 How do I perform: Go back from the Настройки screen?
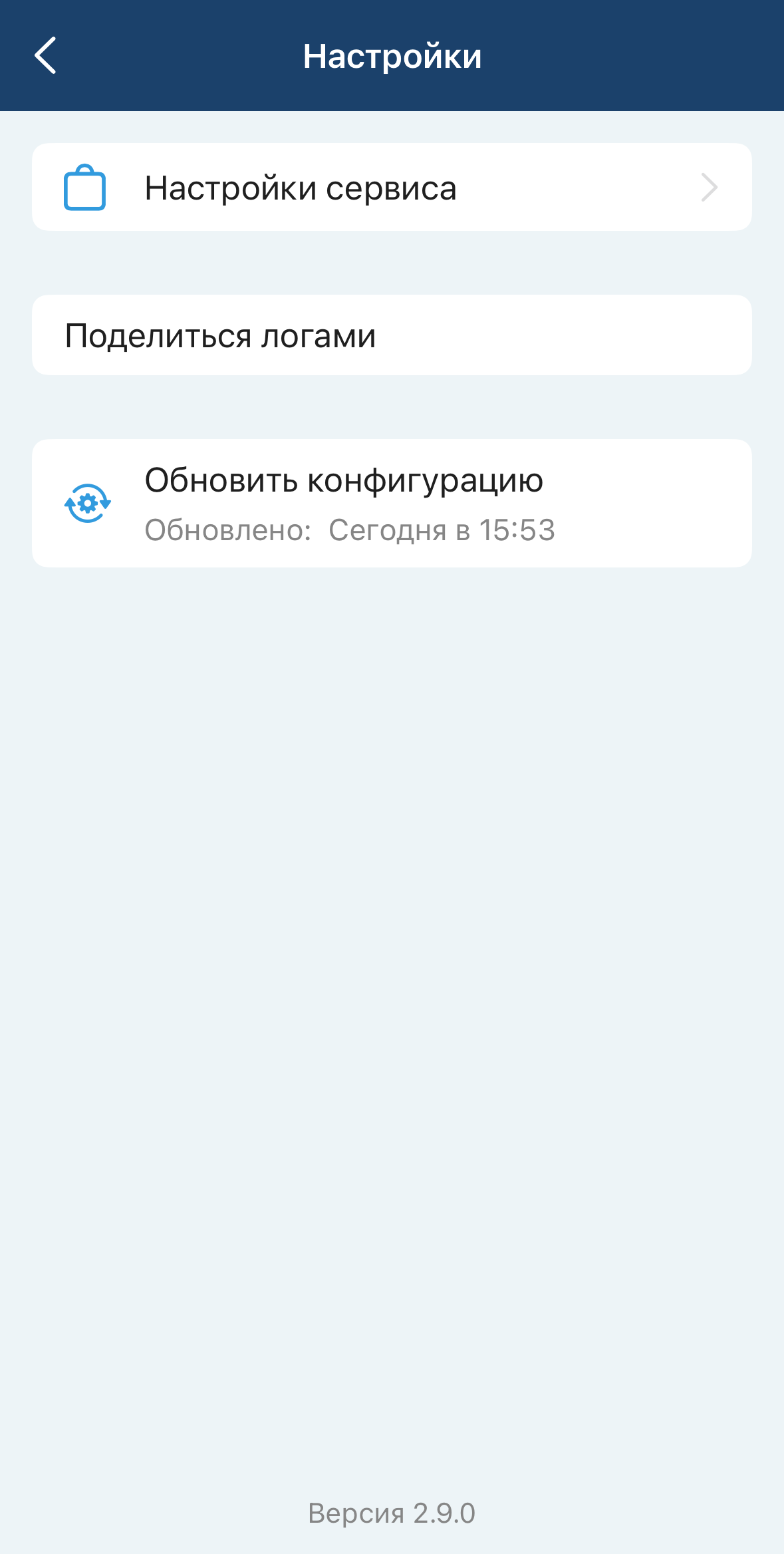coord(45,55)
